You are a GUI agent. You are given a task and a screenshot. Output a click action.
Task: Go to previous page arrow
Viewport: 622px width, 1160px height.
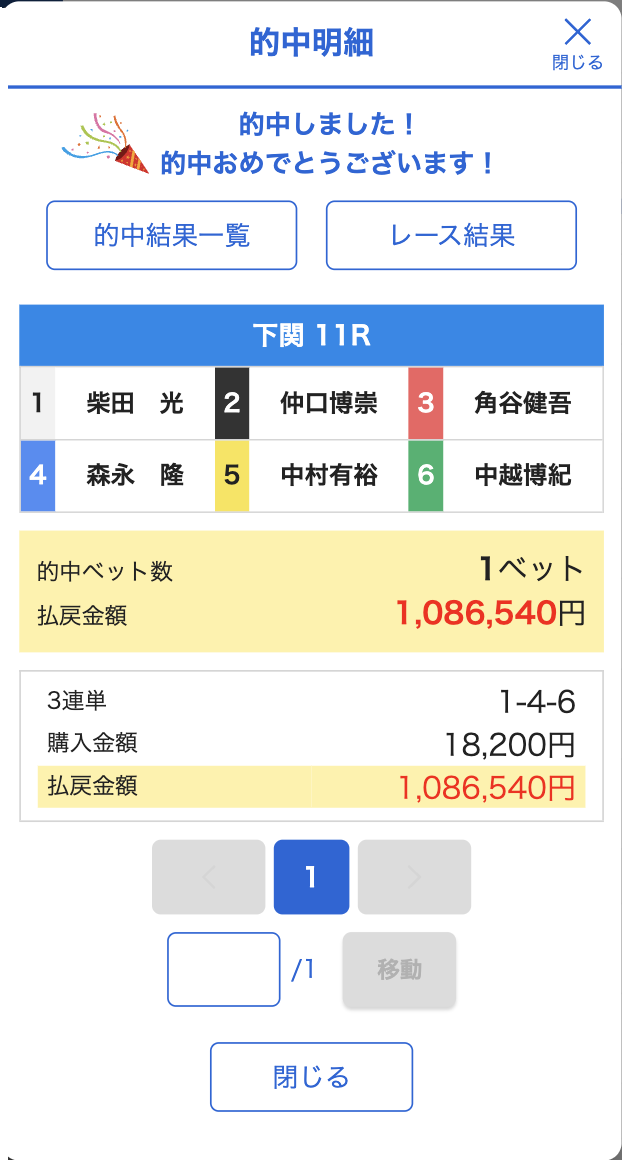pyautogui.click(x=209, y=877)
